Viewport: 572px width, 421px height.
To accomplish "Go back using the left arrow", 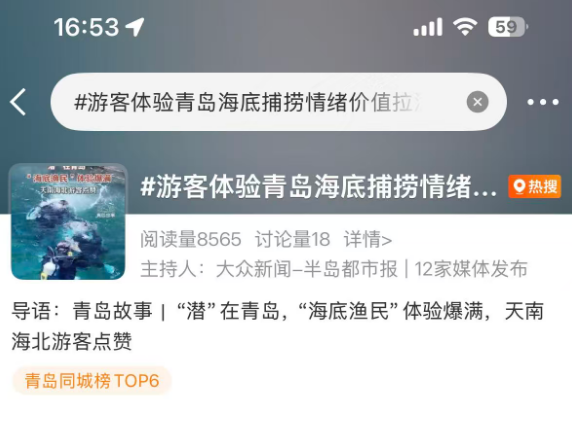I will tap(18, 102).
